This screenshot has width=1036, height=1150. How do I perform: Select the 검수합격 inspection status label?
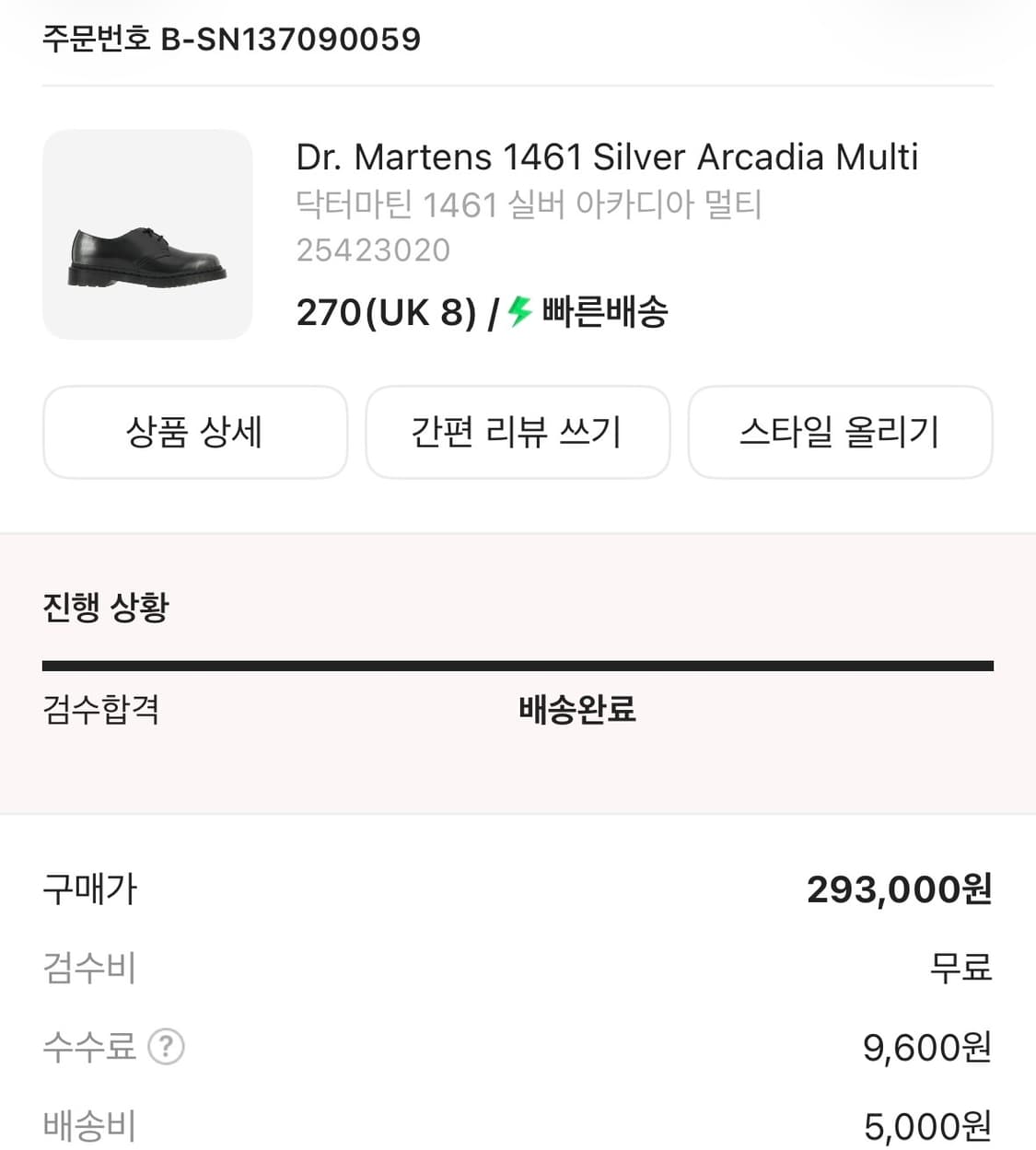(x=101, y=710)
